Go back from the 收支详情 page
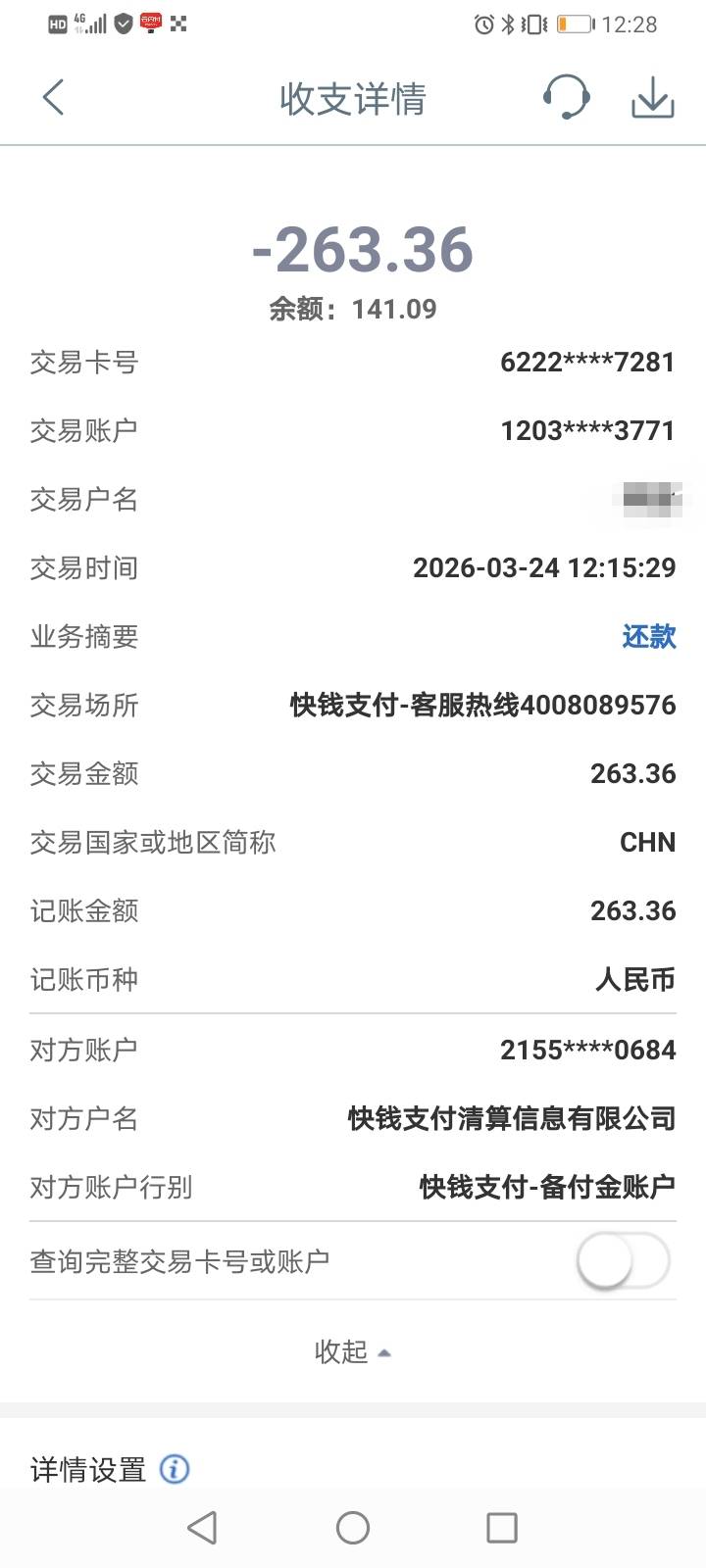Viewport: 706px width, 1568px height. (54, 98)
